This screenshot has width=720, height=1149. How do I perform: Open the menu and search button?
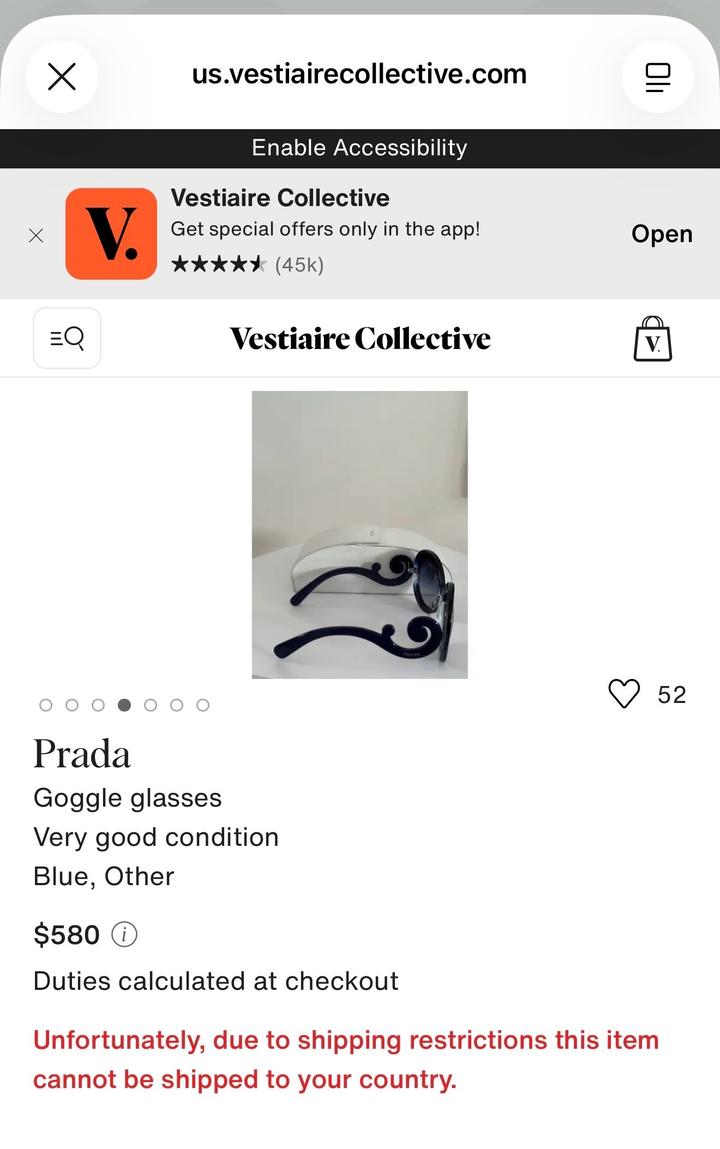[x=67, y=338]
